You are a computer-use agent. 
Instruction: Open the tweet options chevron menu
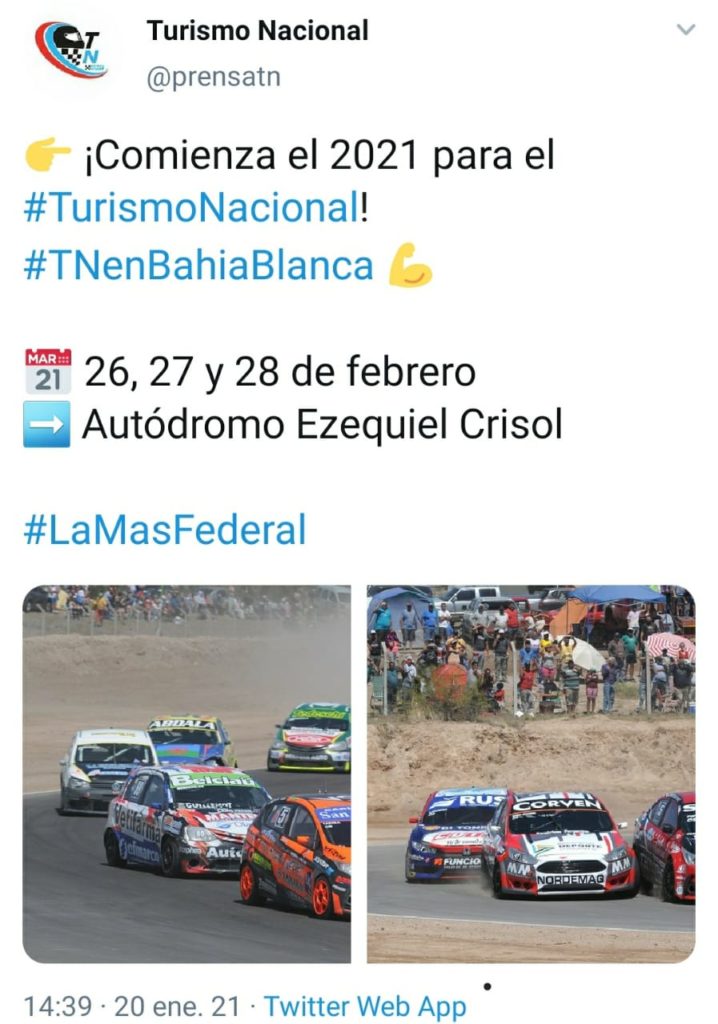coord(685,30)
